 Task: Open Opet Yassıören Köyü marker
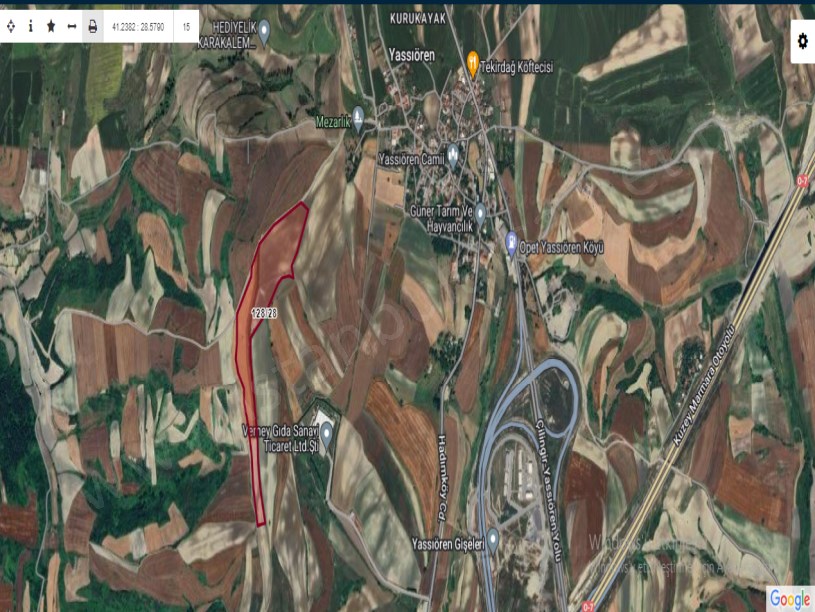[512, 241]
